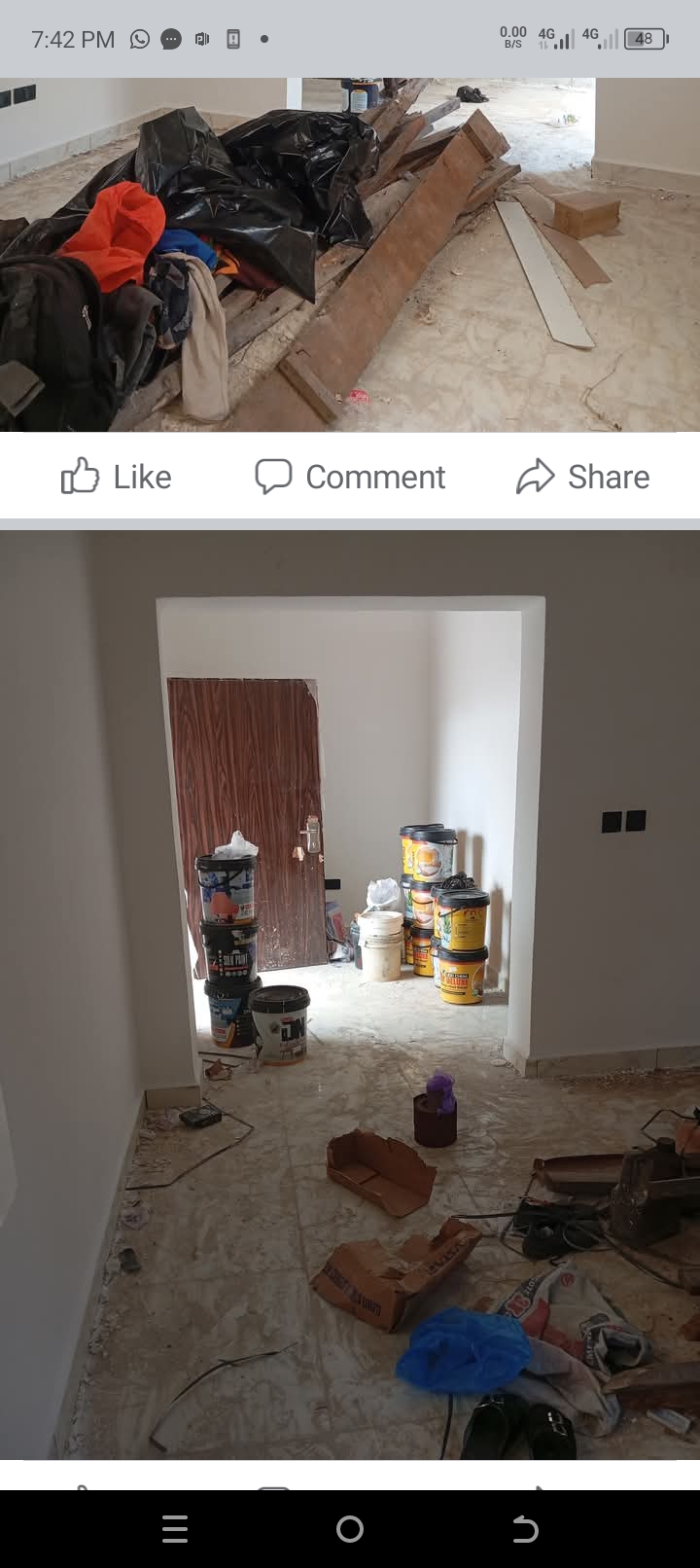Image resolution: width=700 pixels, height=1568 pixels.
Task: Go back using the system back button
Action: pos(525,1529)
